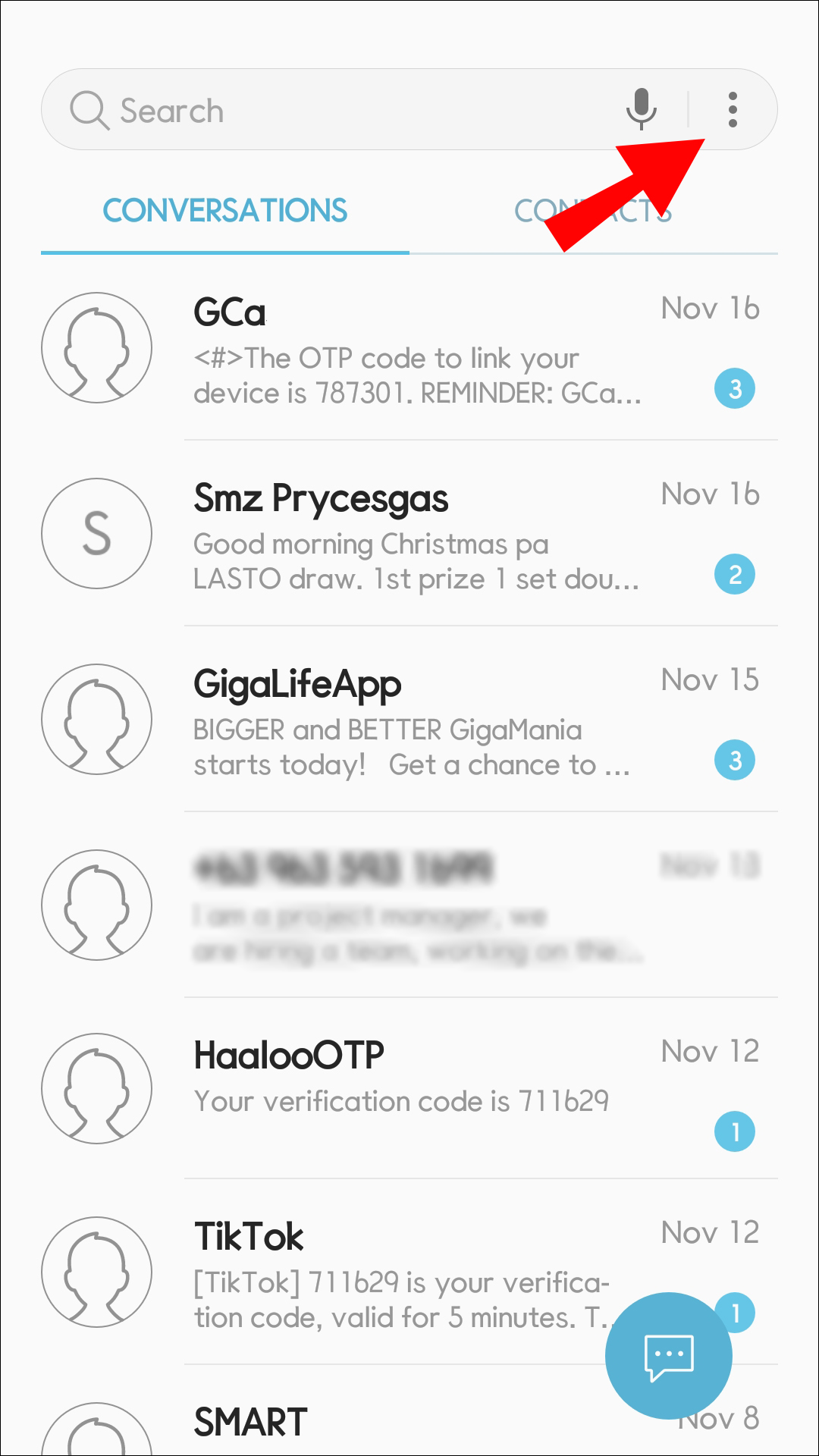Switch to the Contacts tab
819x1456 pixels.
click(593, 211)
